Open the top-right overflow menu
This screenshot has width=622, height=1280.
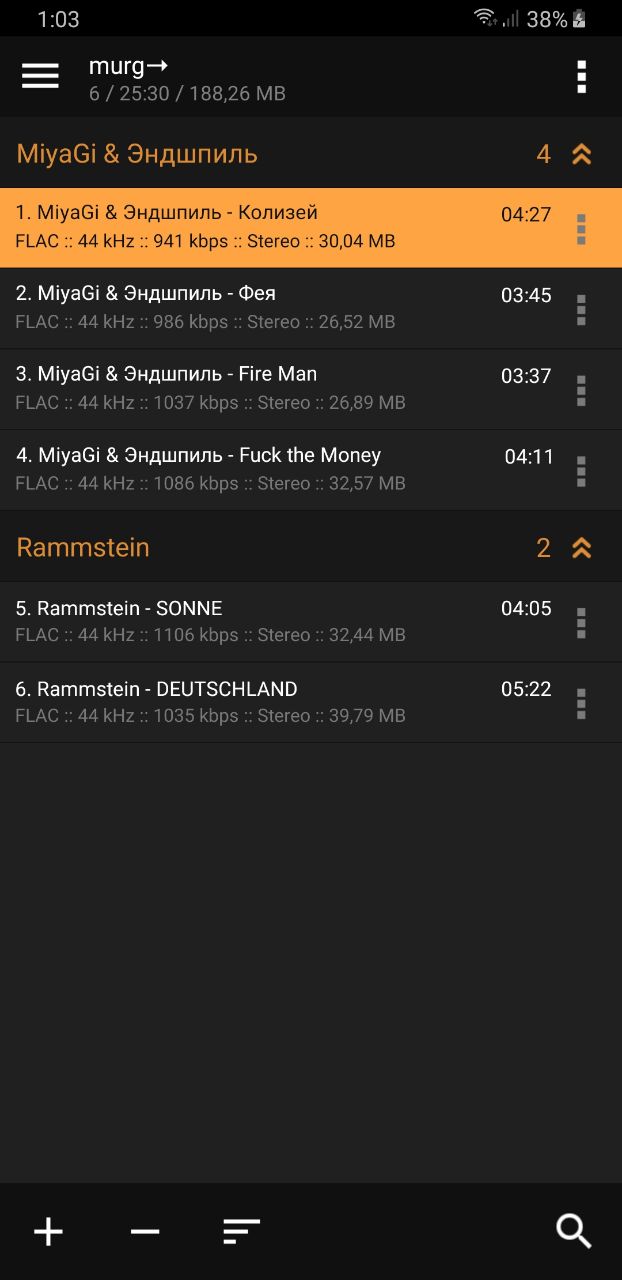pos(581,77)
